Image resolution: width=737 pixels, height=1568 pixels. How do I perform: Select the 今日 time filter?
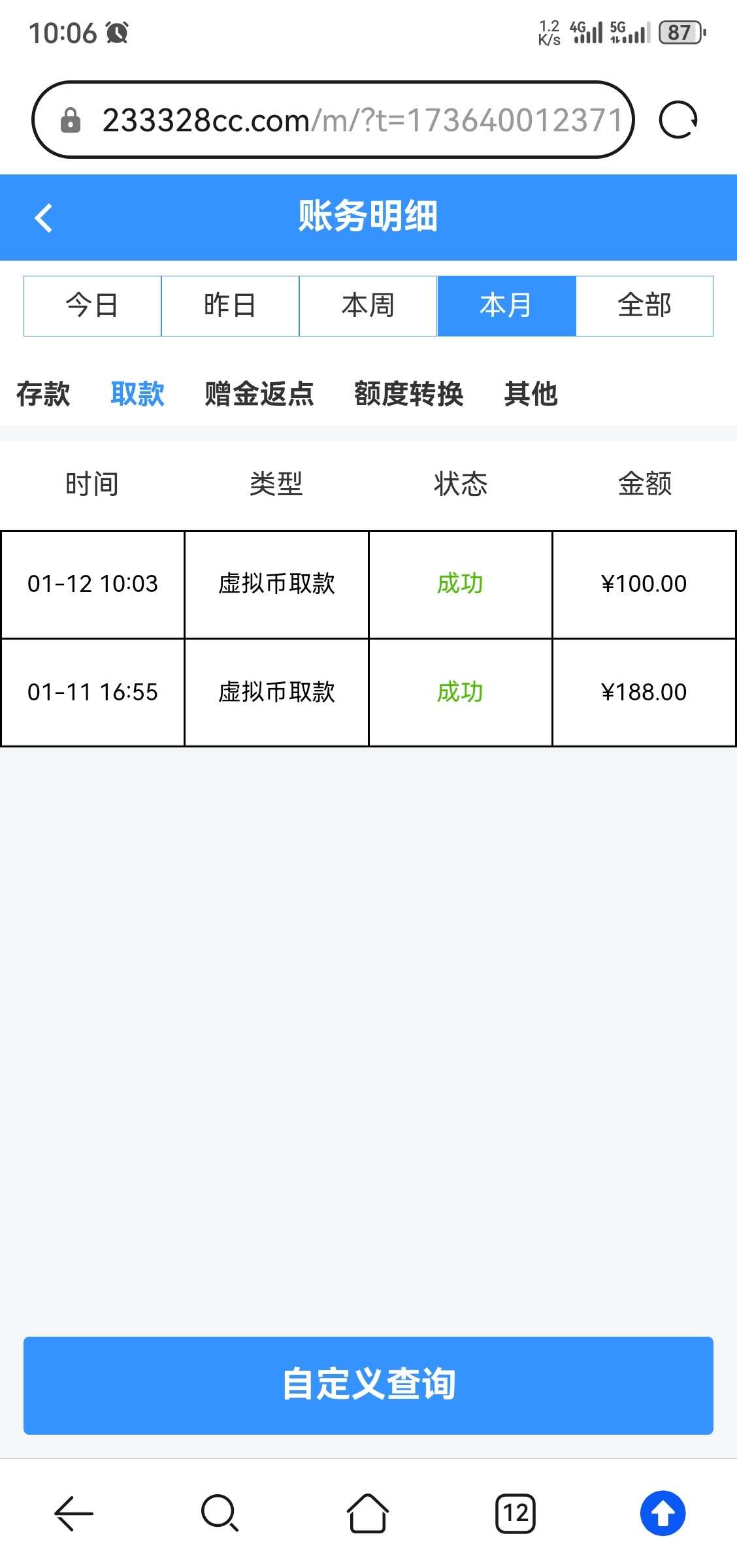coord(92,306)
